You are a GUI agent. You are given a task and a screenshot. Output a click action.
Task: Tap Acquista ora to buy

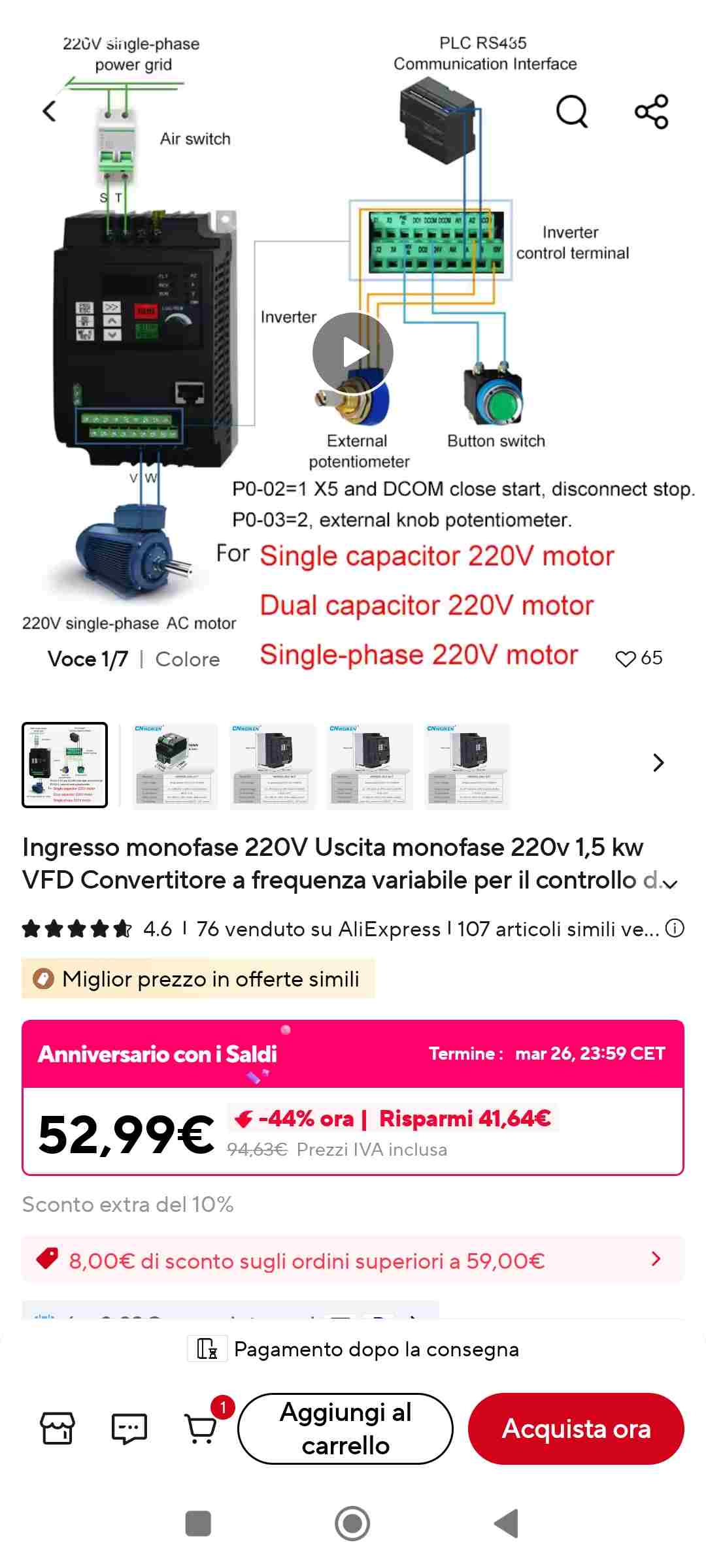[576, 1428]
